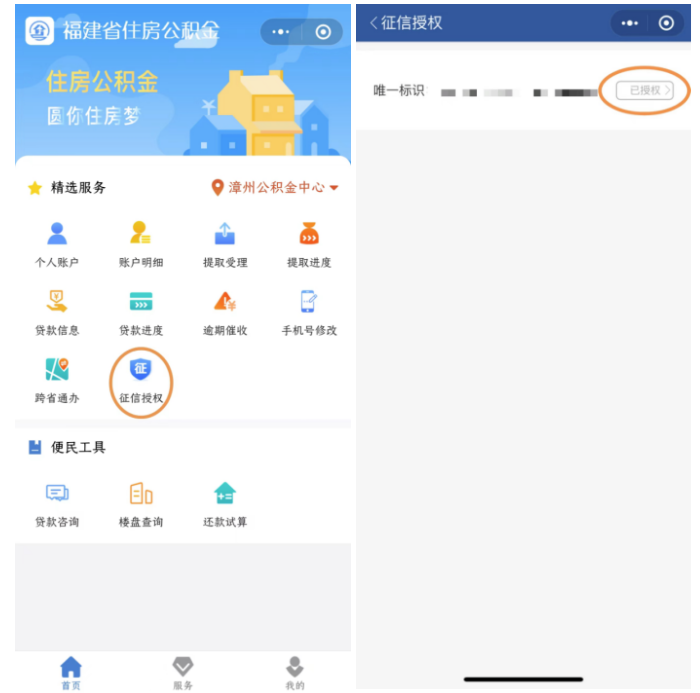Open the 征信授权 service

(x=140, y=380)
